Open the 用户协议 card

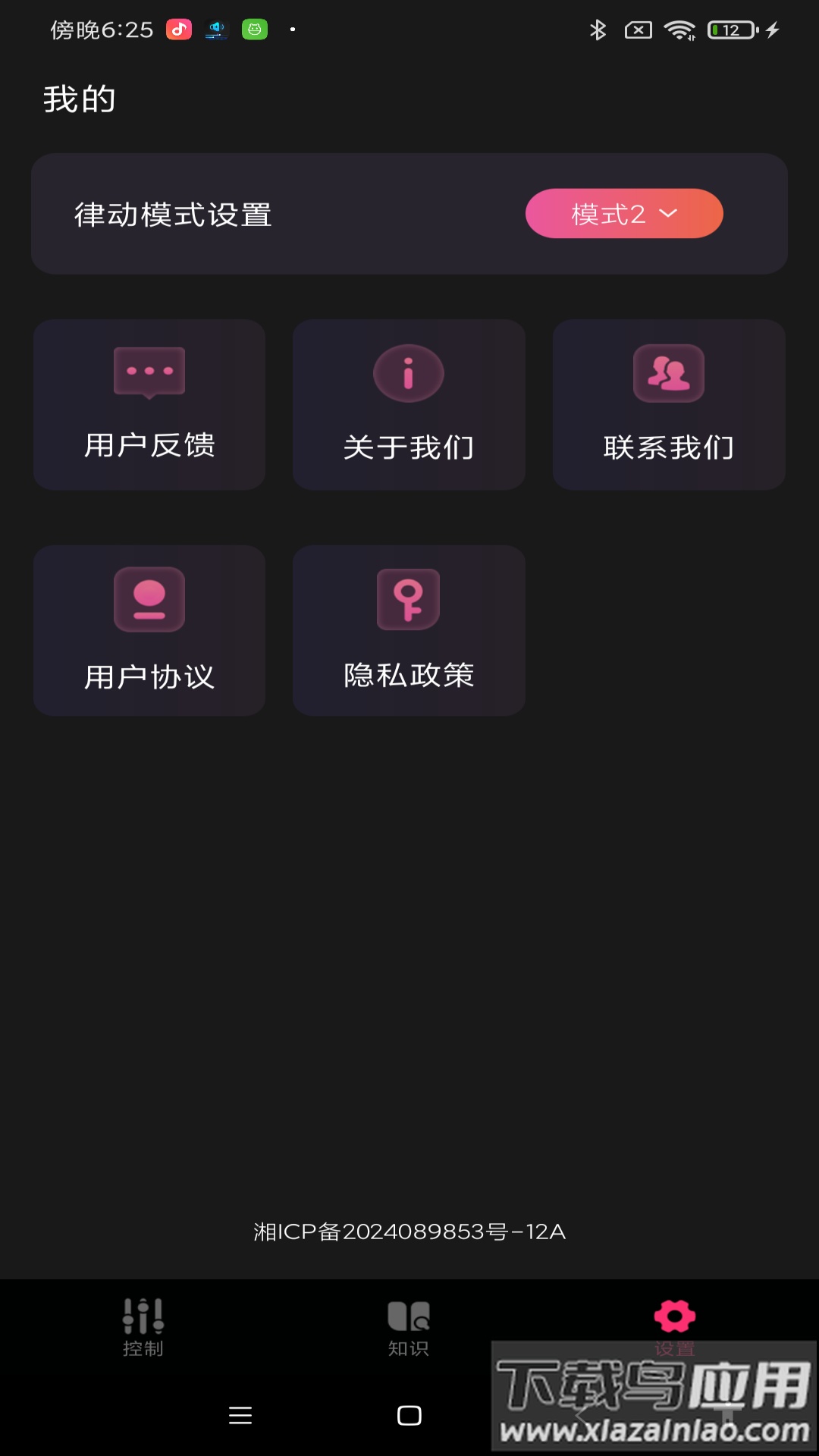point(149,631)
